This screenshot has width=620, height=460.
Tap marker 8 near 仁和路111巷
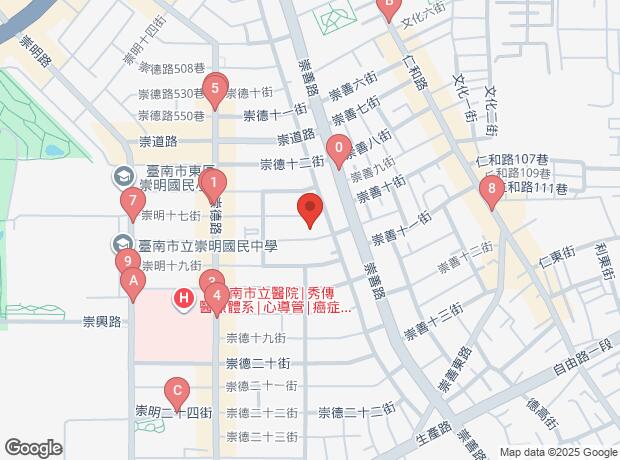point(490,189)
